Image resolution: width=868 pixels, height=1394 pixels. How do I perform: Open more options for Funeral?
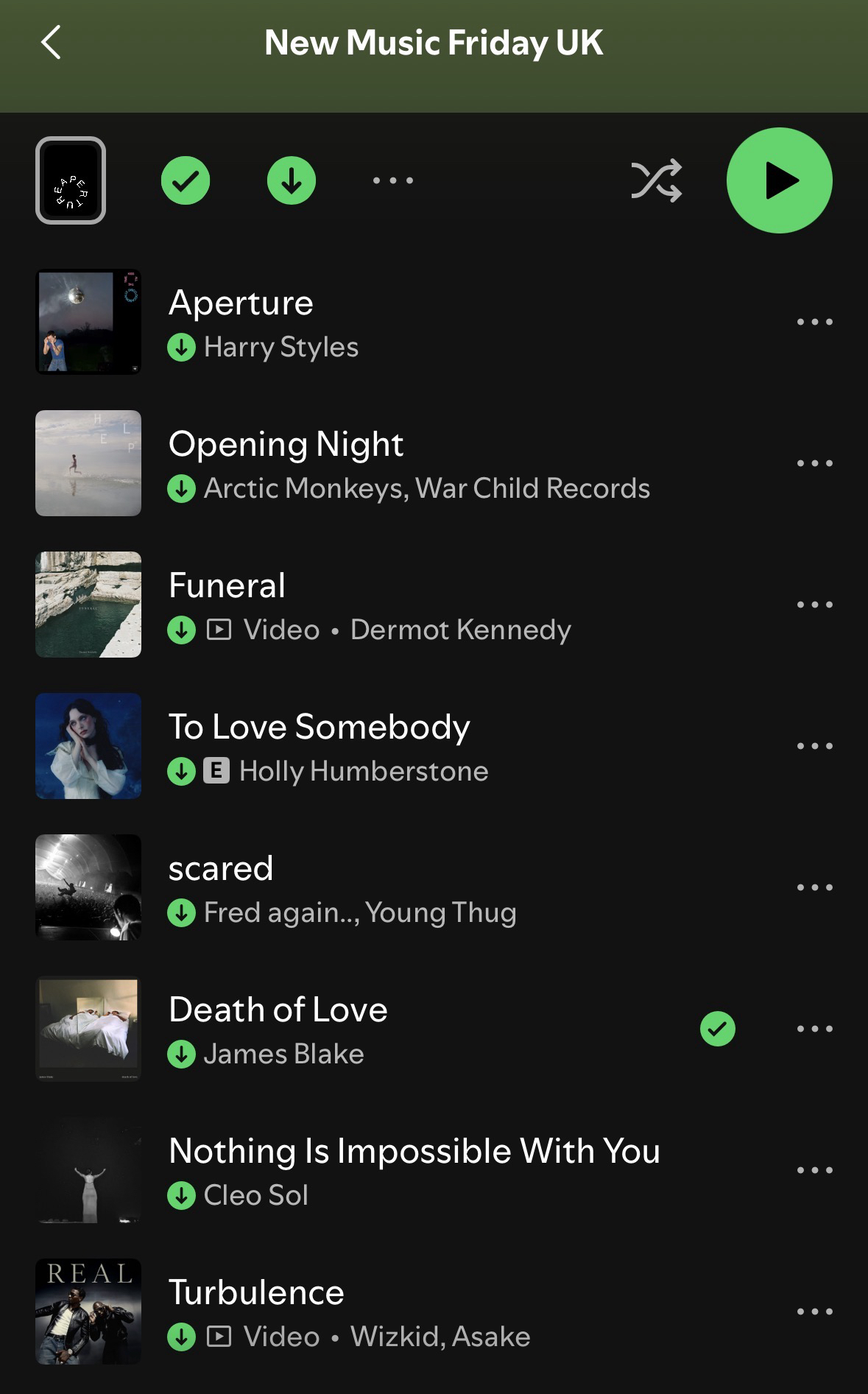tap(814, 605)
